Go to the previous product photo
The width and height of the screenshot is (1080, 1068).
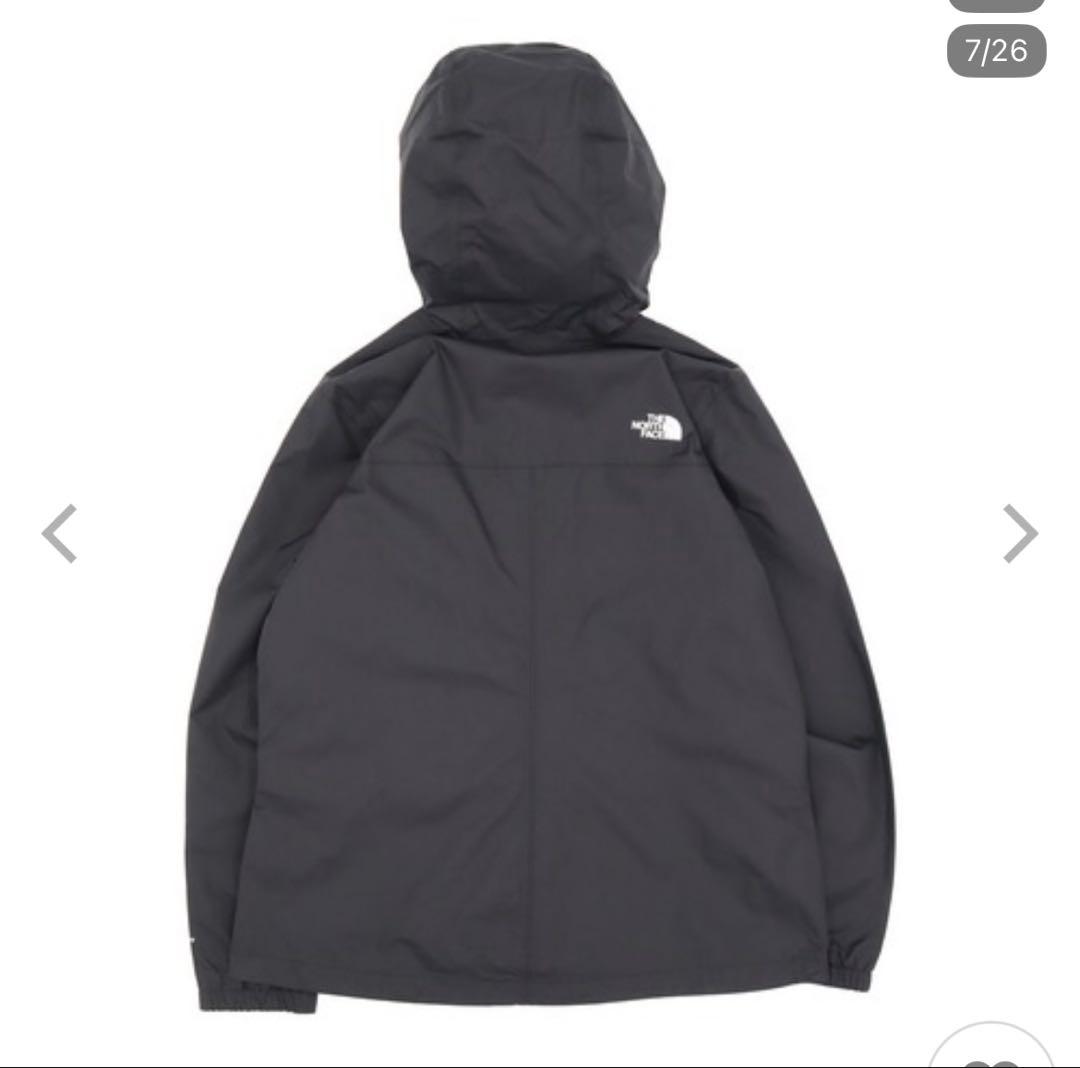tap(59, 534)
